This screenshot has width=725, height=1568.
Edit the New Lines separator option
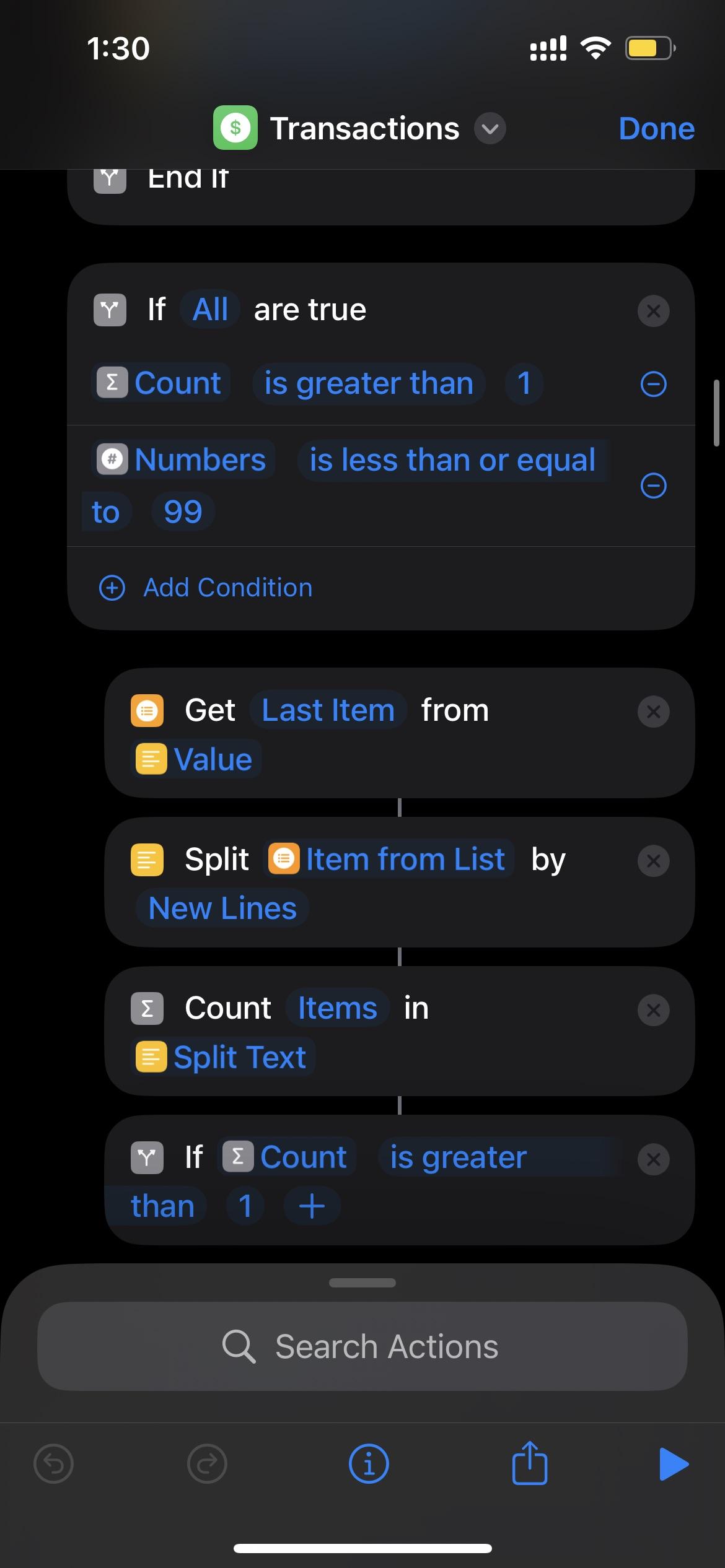click(x=222, y=908)
